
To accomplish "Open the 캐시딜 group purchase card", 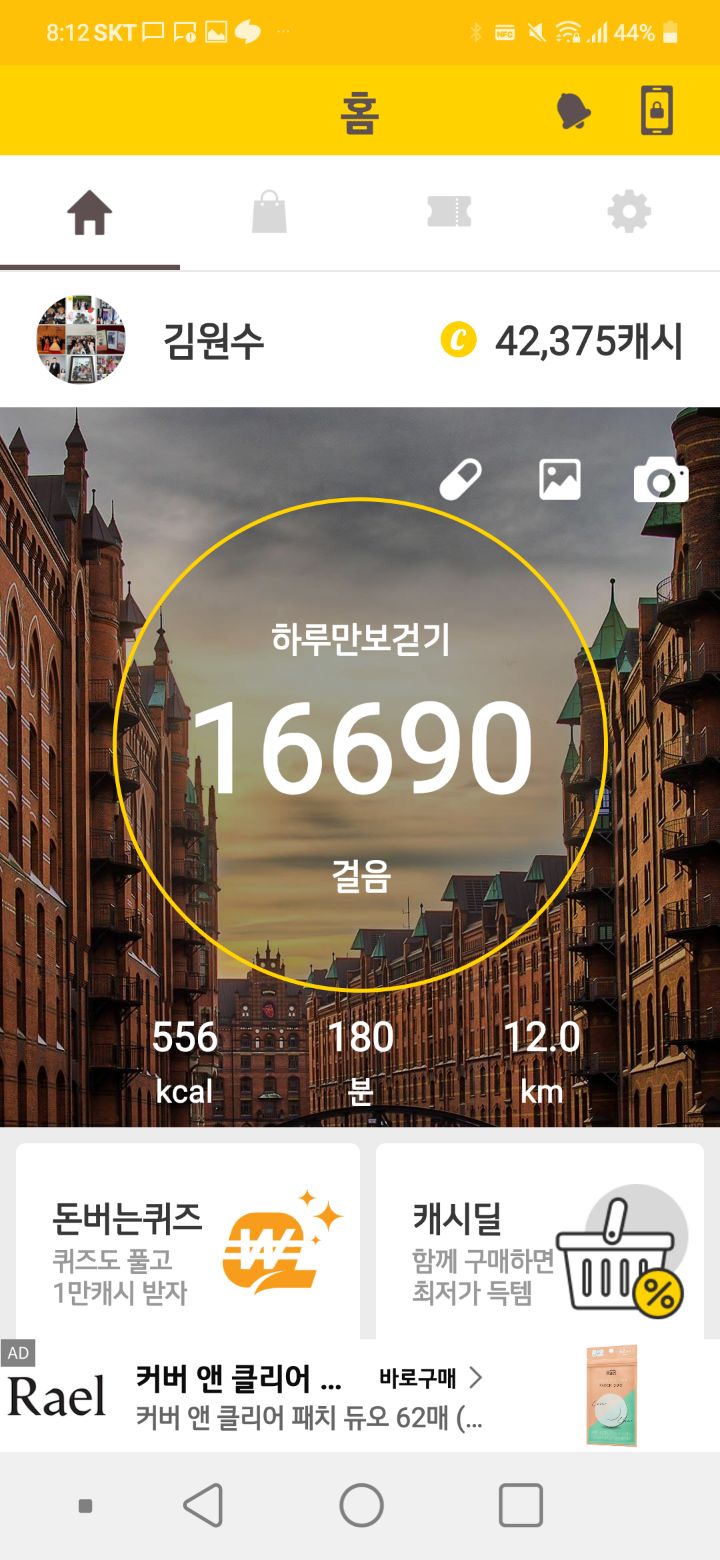I will click(x=540, y=1240).
